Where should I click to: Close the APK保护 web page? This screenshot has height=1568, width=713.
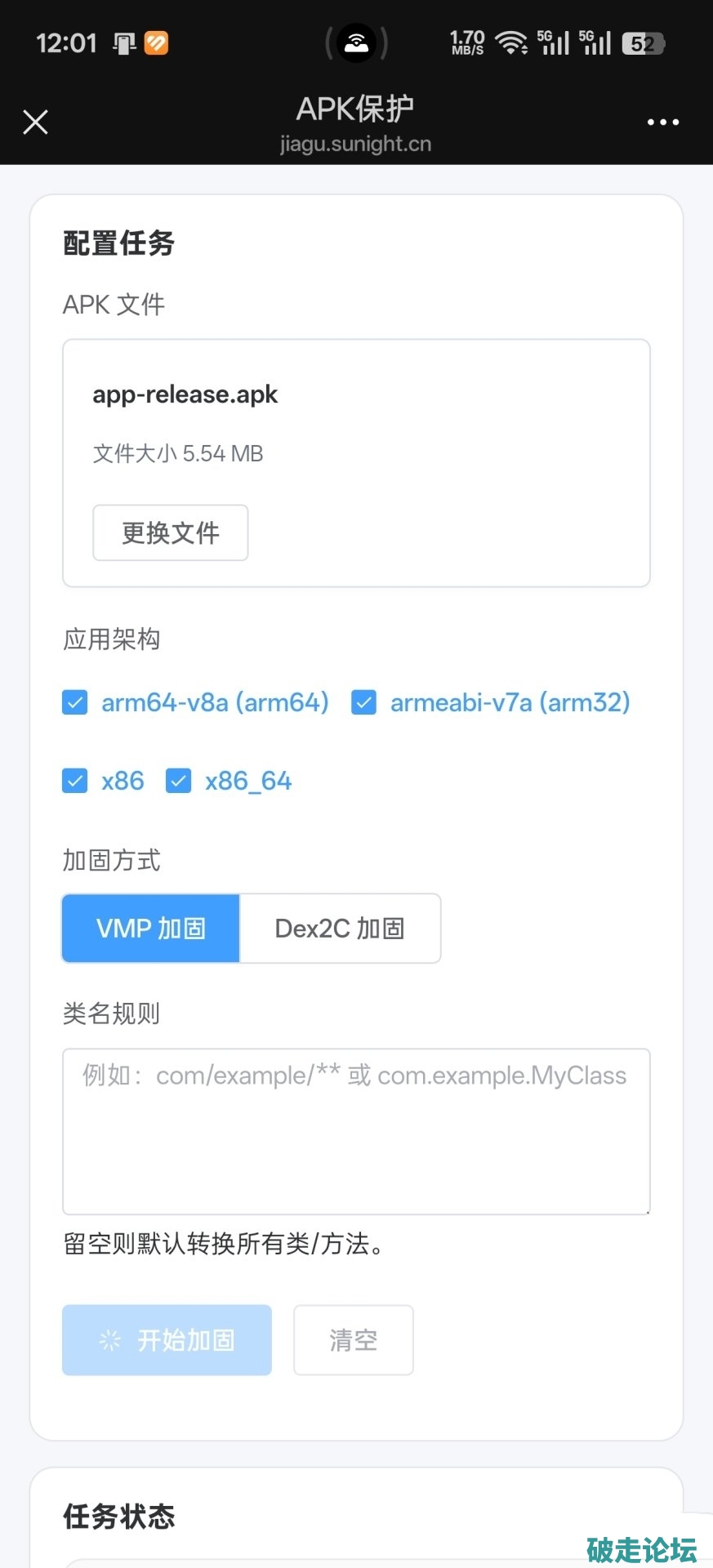(35, 122)
